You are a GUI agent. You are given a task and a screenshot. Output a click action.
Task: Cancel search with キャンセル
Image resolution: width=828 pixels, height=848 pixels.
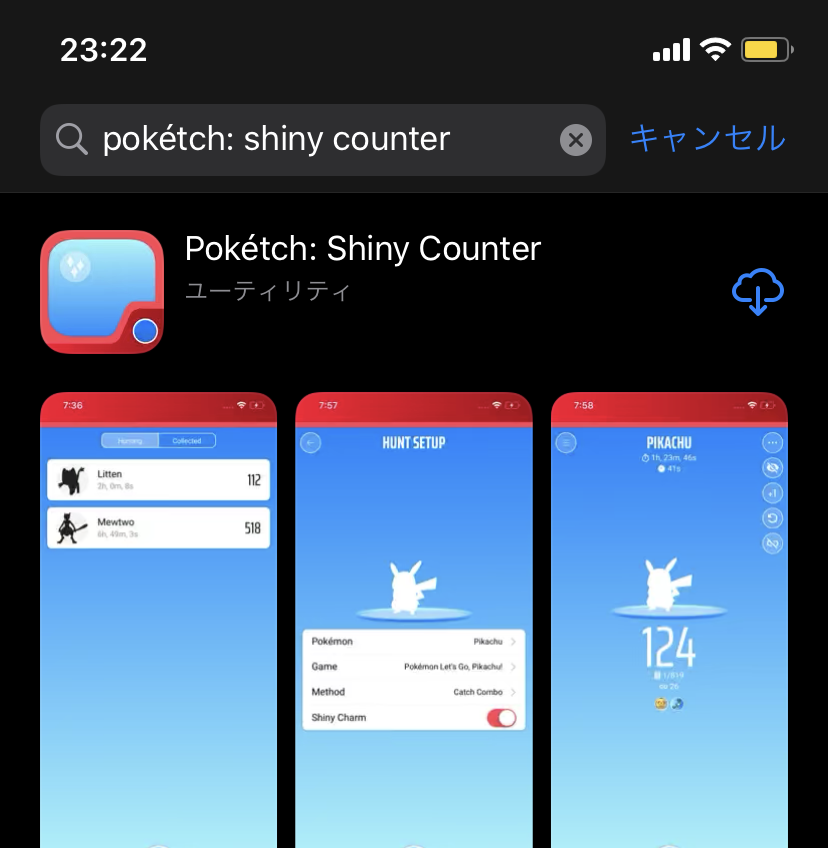707,138
